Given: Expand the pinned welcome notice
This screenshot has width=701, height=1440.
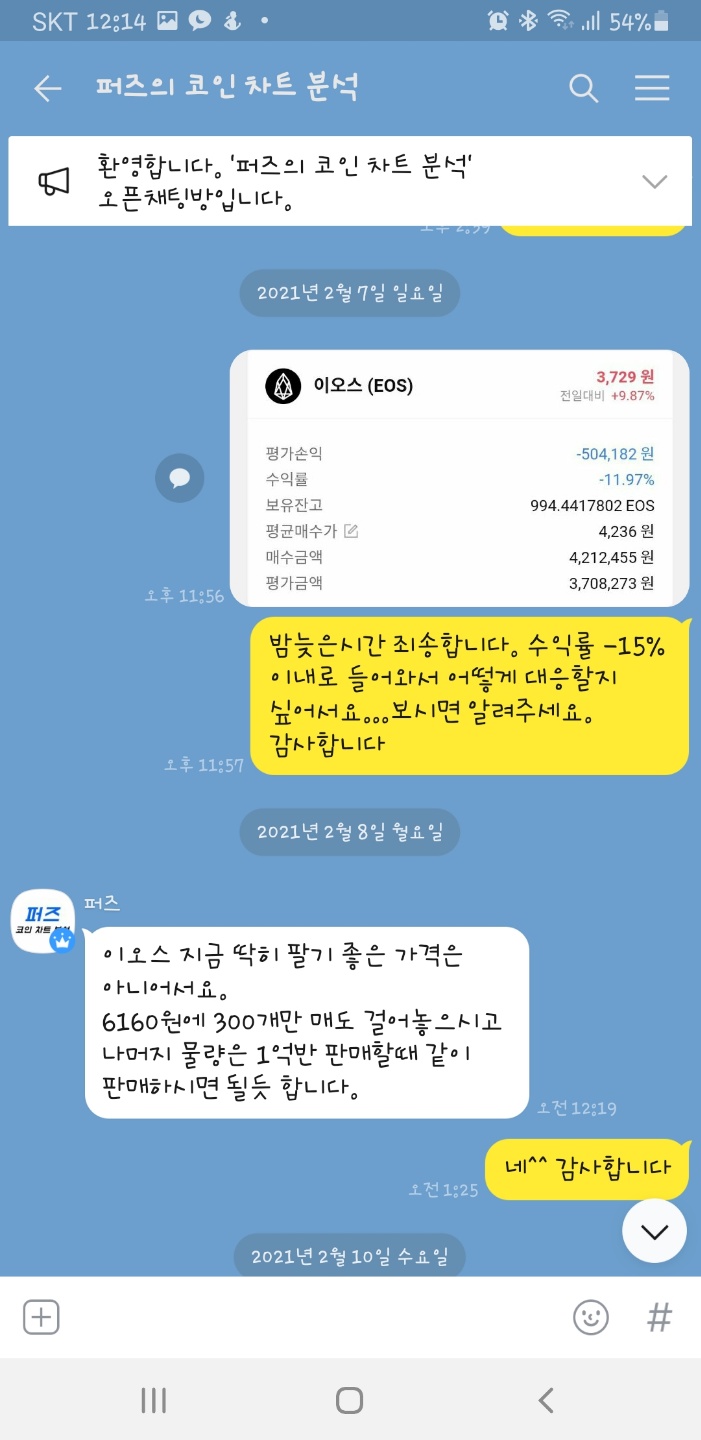Looking at the screenshot, I should [x=654, y=181].
